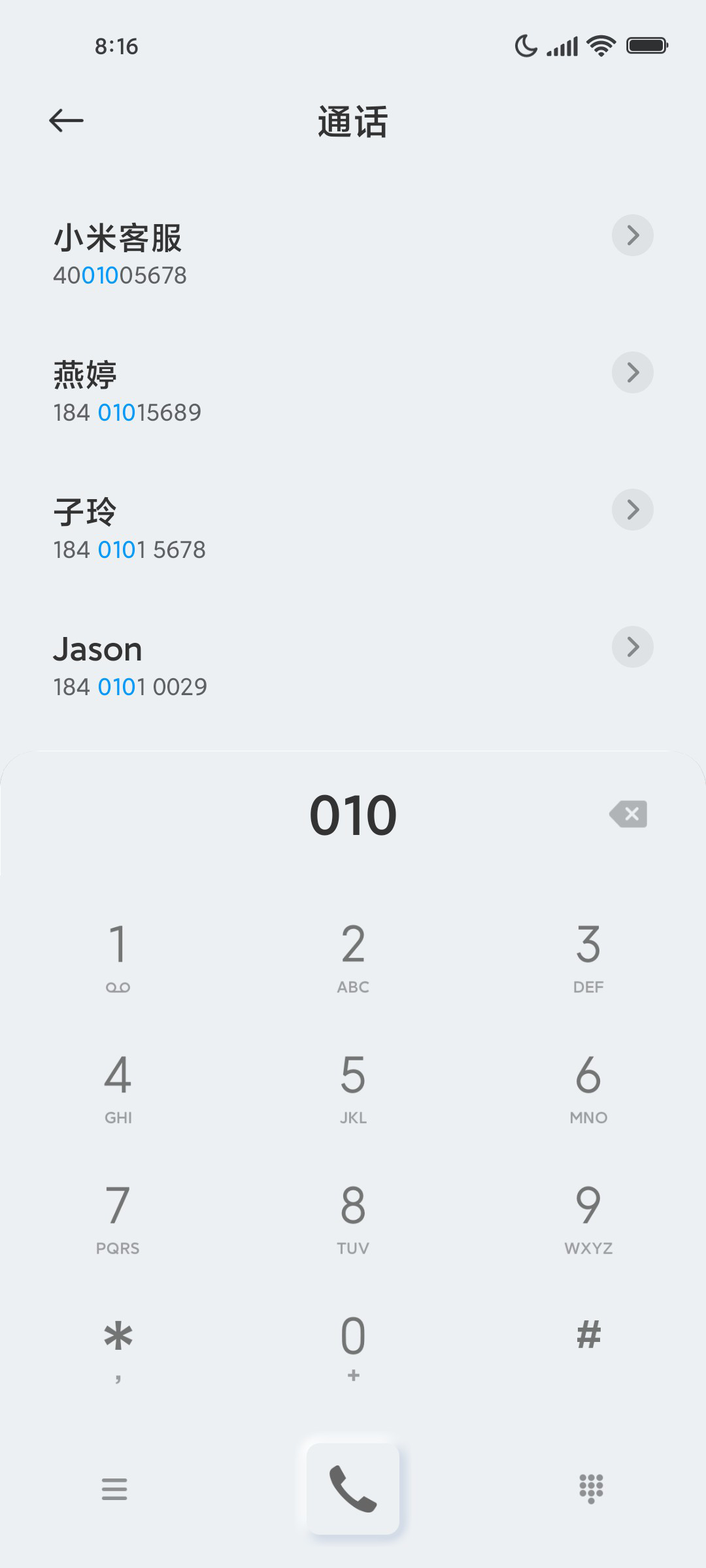Tap the green-less phone call button
Image resolution: width=706 pixels, height=1568 pixels.
[x=353, y=1488]
